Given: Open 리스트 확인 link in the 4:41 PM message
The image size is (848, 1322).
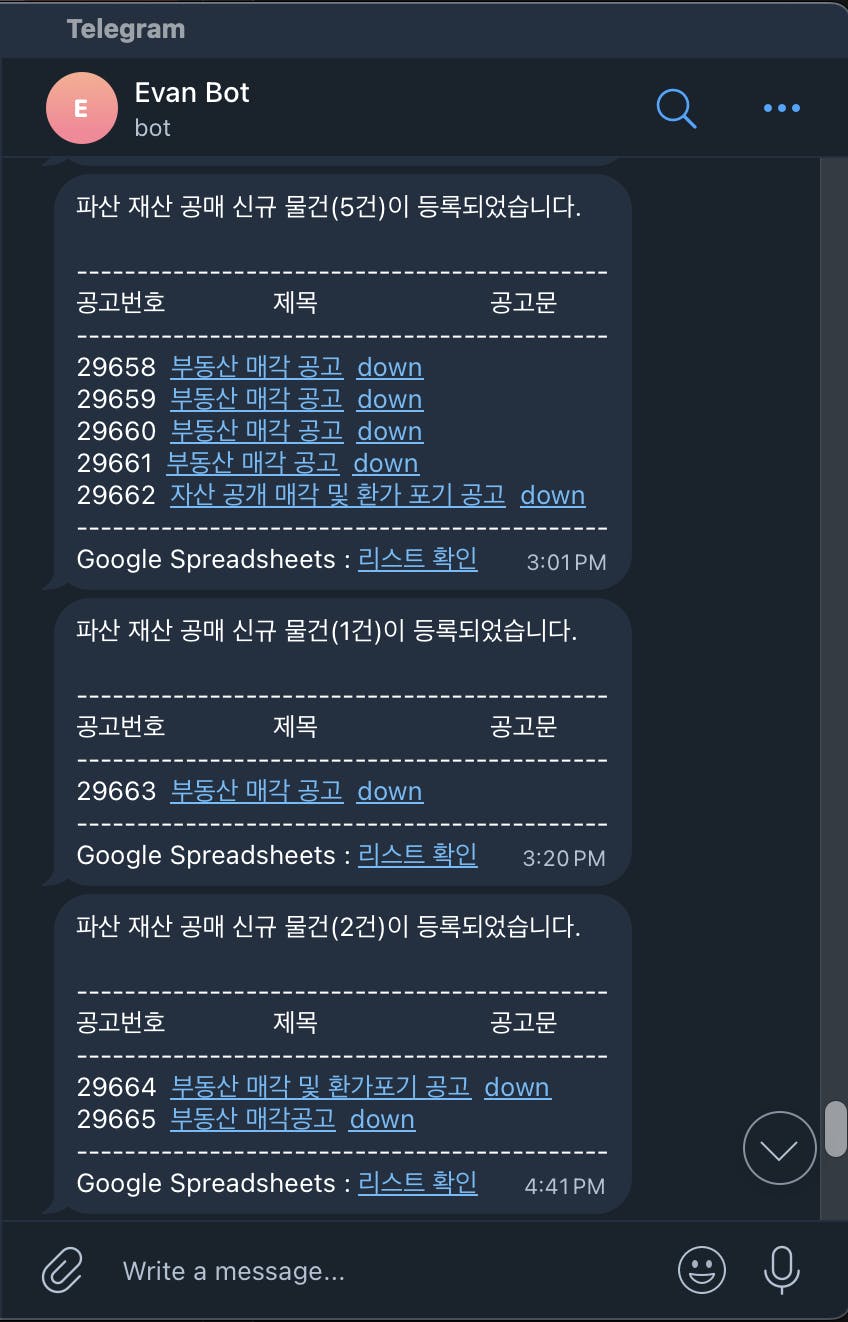Looking at the screenshot, I should coord(417,1183).
